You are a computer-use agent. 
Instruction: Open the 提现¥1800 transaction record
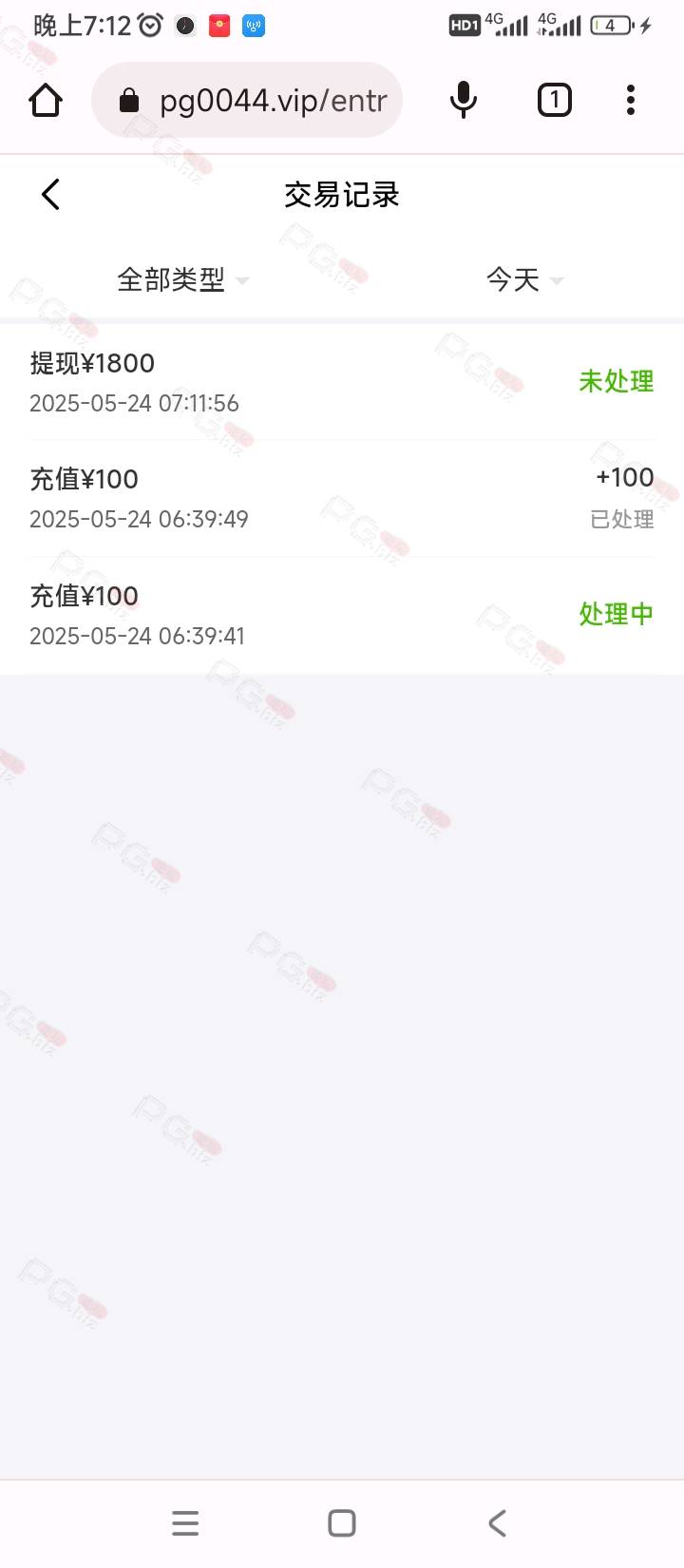pos(342,382)
